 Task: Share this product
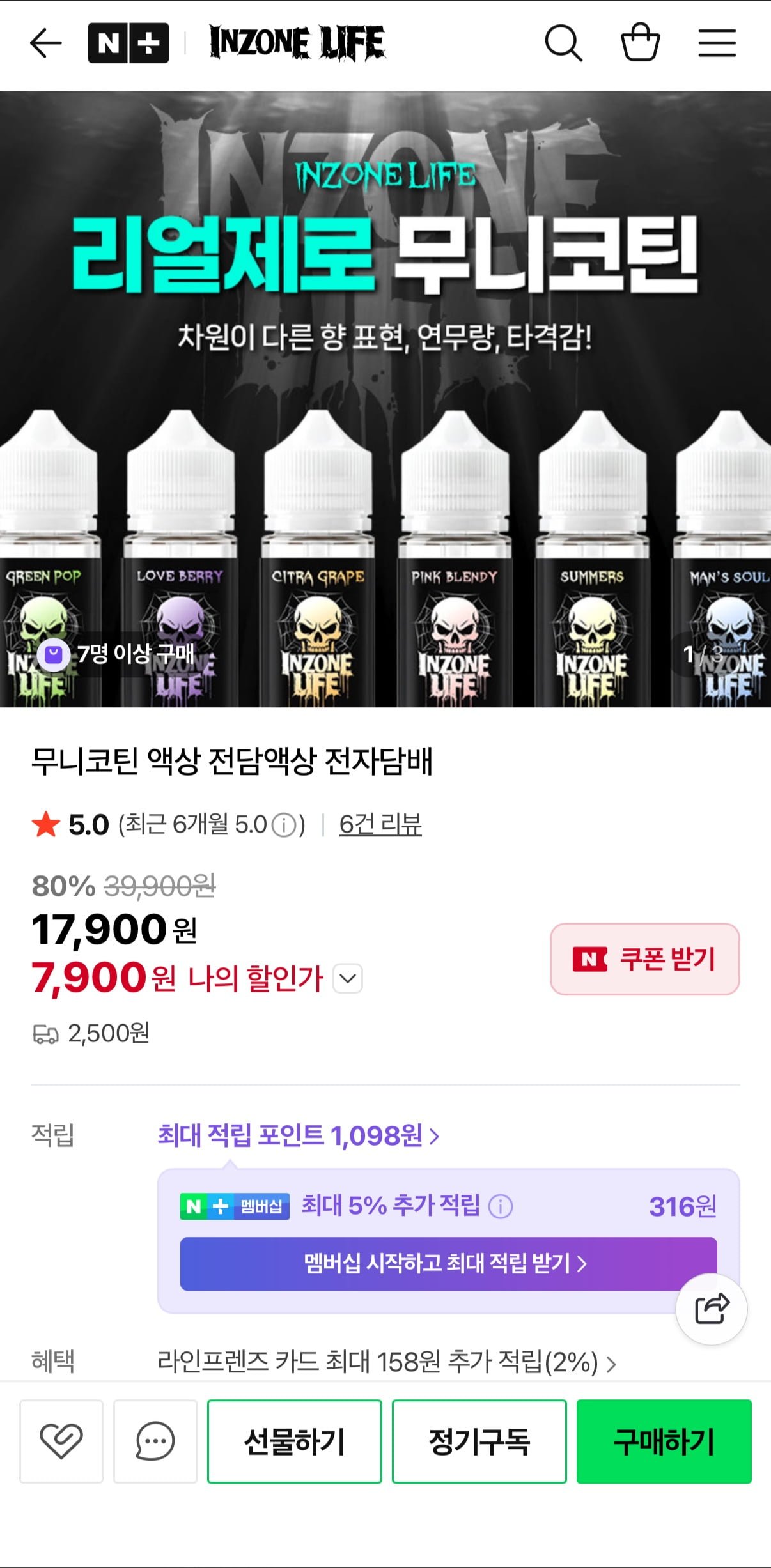[x=712, y=1309]
